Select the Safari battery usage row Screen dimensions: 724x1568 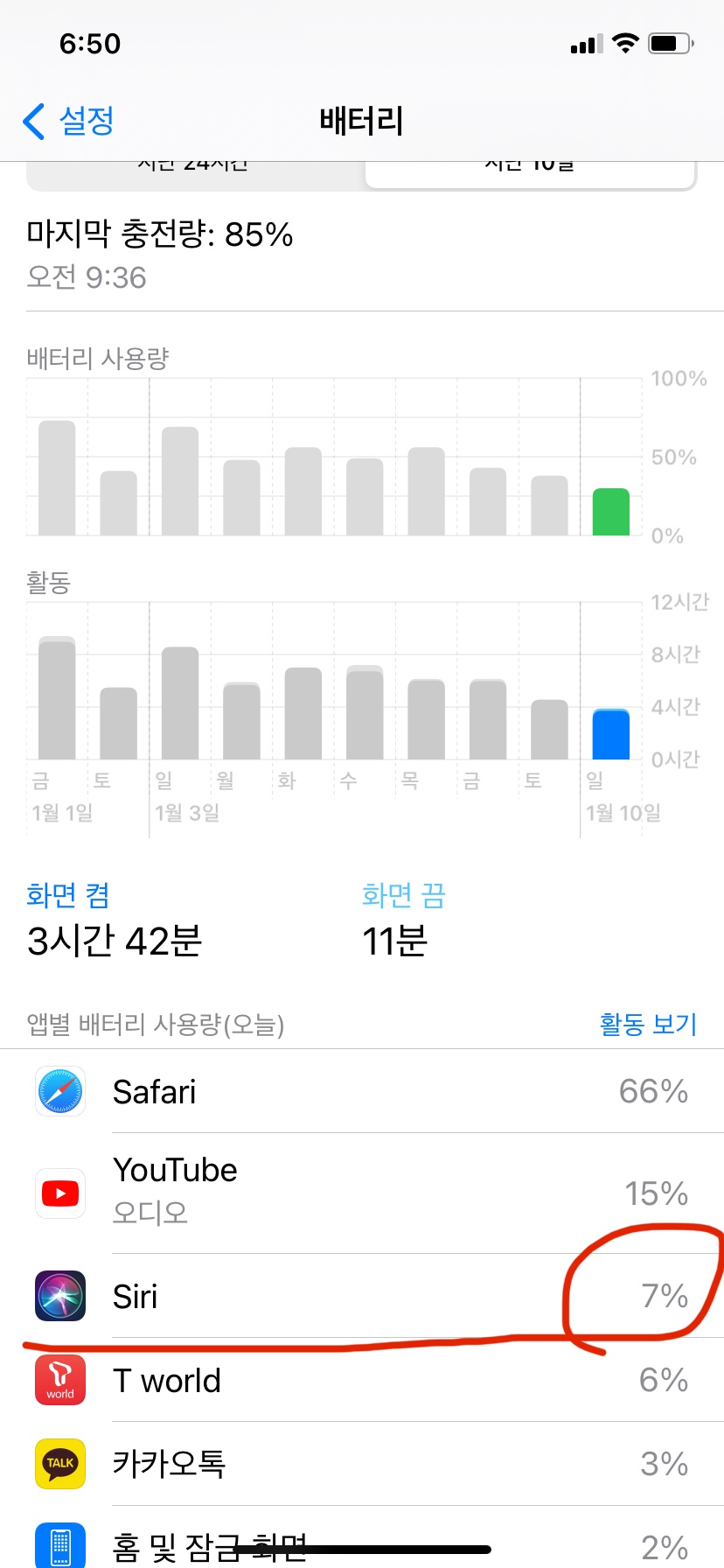pyautogui.click(x=362, y=1091)
